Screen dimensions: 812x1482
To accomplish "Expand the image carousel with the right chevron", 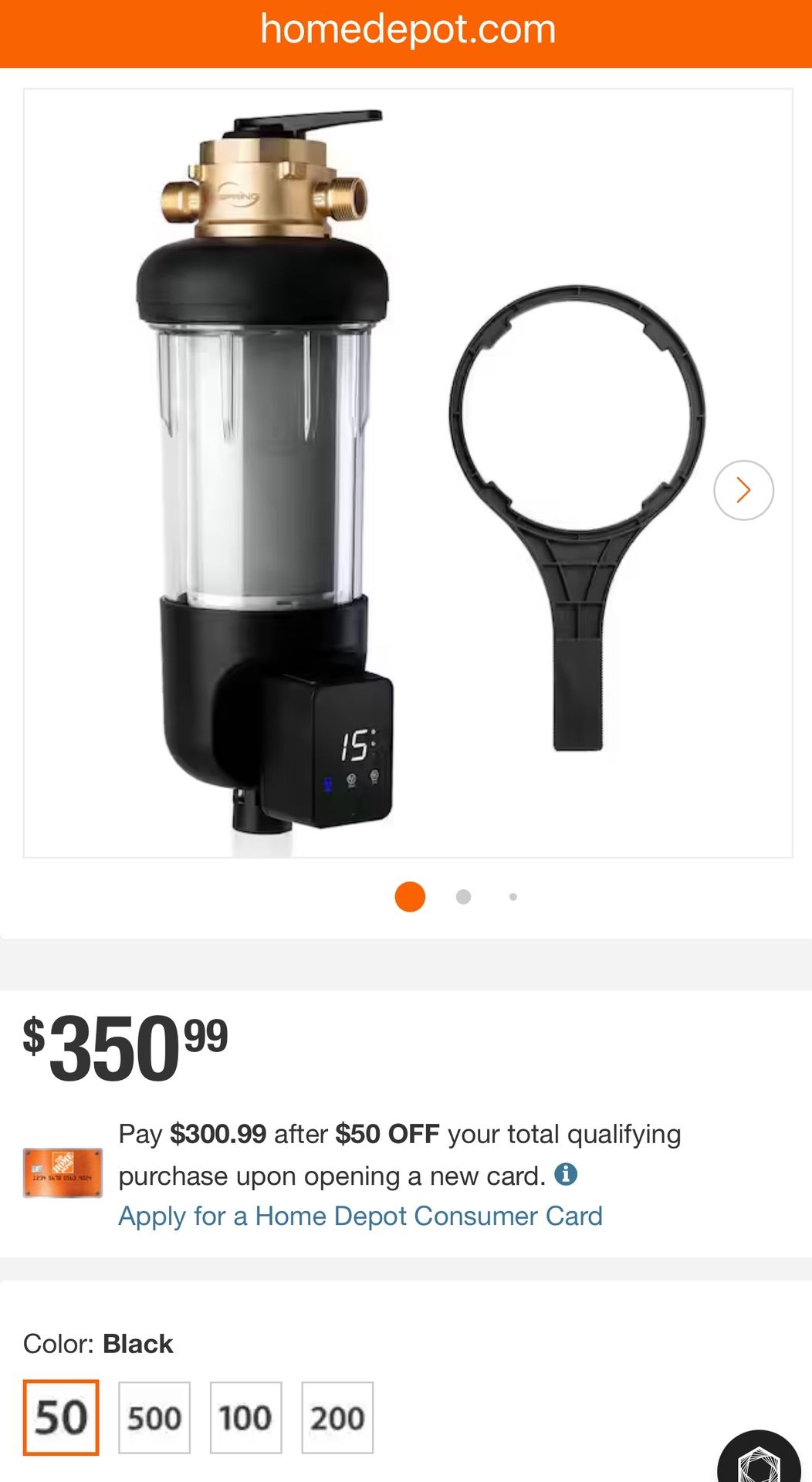I will (x=743, y=489).
